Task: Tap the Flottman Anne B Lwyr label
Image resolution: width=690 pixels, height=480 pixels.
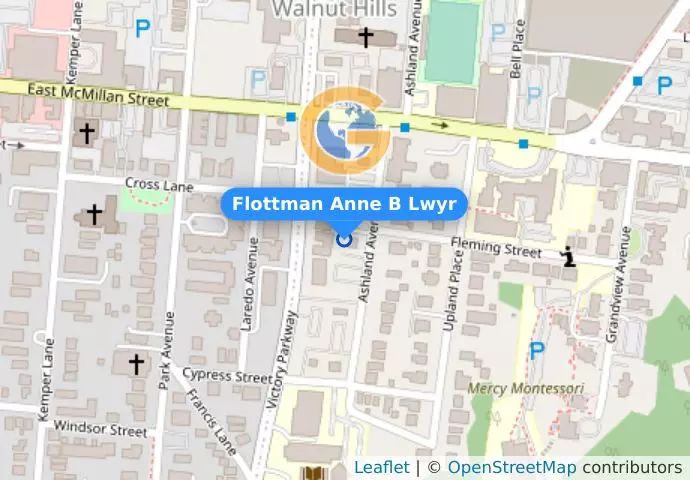Action: 344,205
